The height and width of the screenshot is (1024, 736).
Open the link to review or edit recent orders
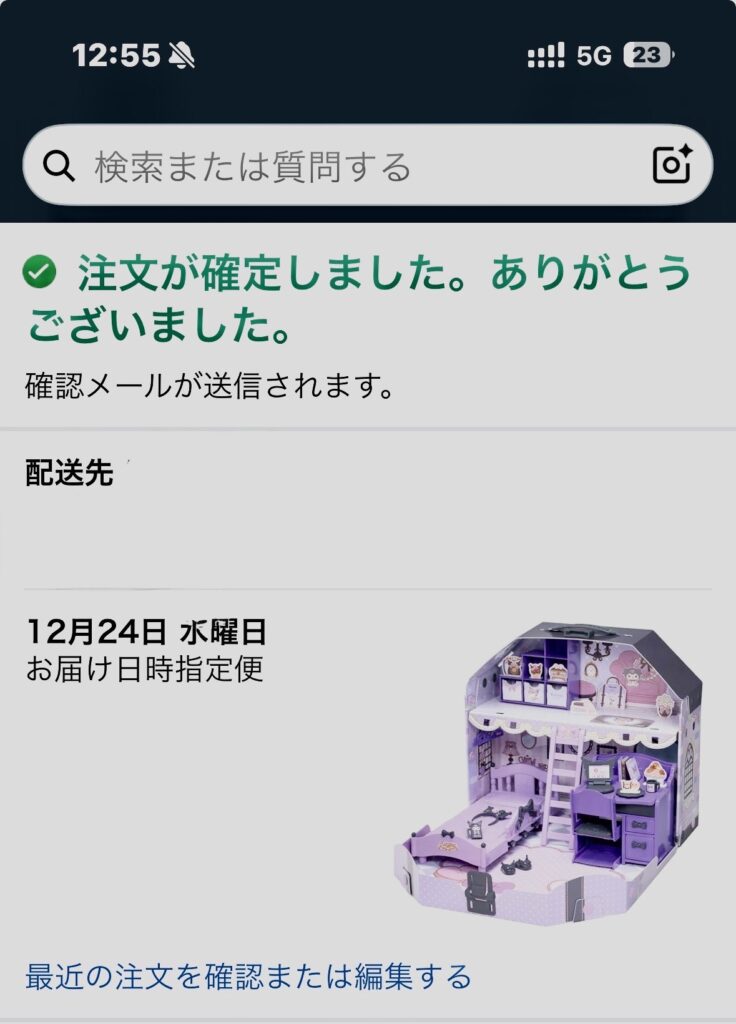[x=248, y=975]
